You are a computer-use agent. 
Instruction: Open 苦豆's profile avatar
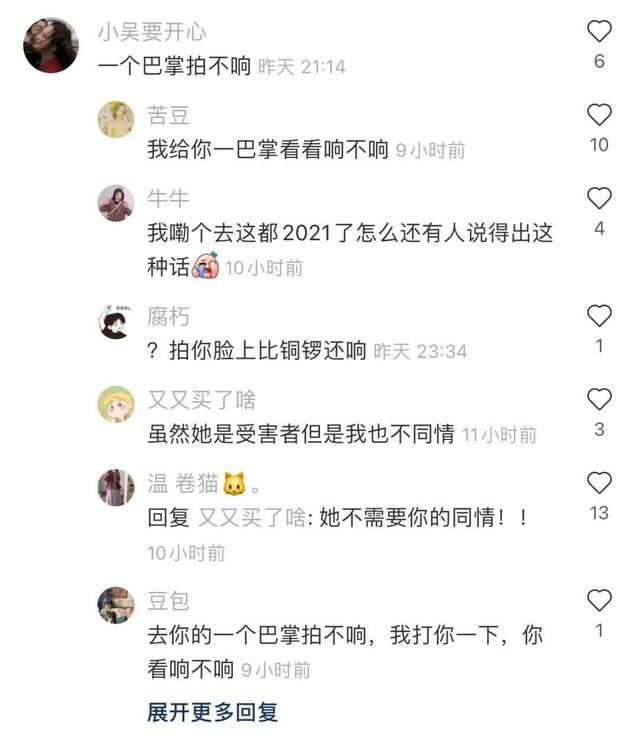pyautogui.click(x=116, y=119)
